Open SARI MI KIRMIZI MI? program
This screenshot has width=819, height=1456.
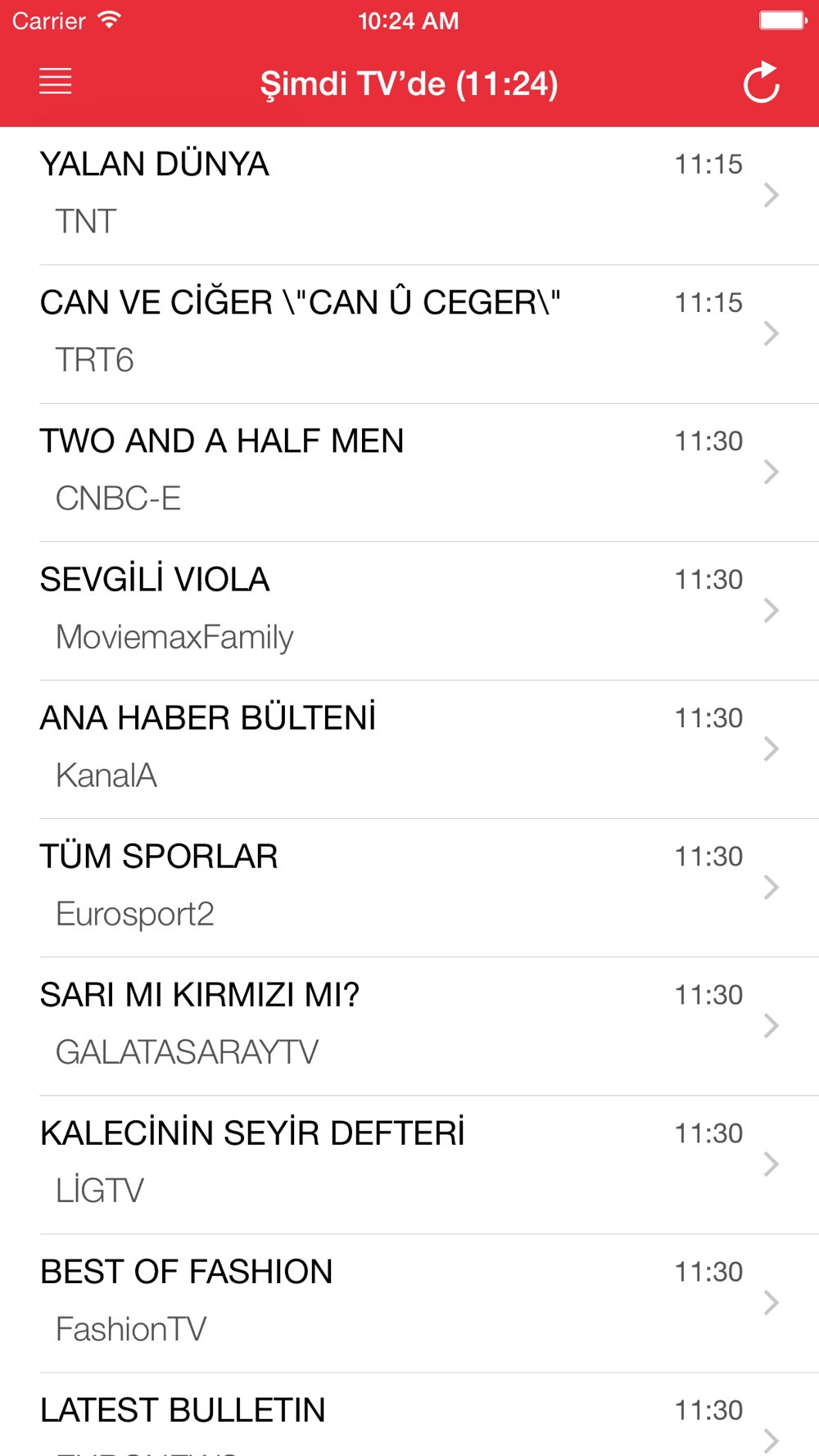click(409, 1026)
